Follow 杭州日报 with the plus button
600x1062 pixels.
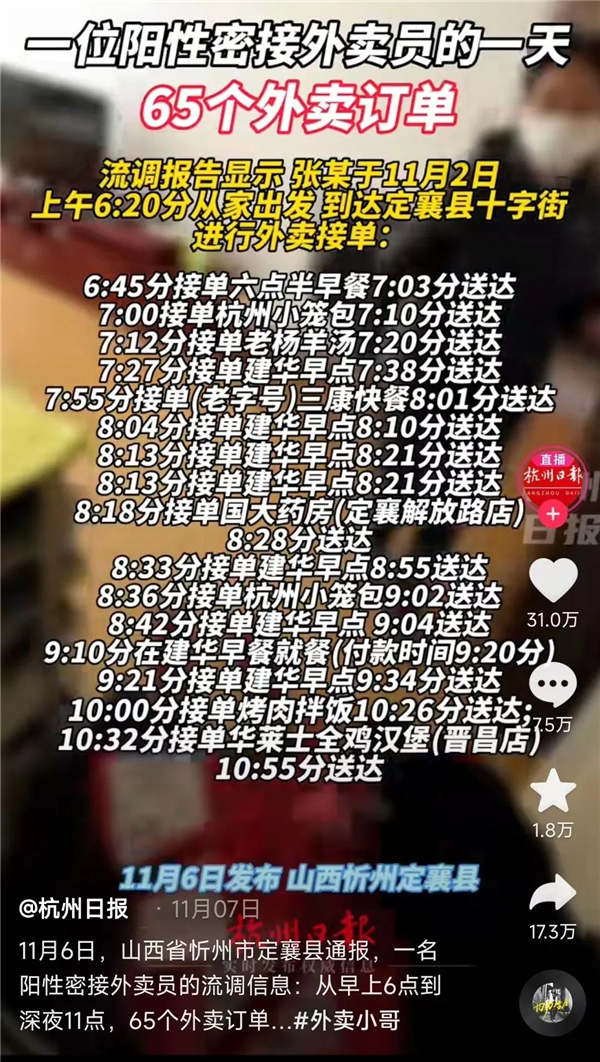(553, 512)
